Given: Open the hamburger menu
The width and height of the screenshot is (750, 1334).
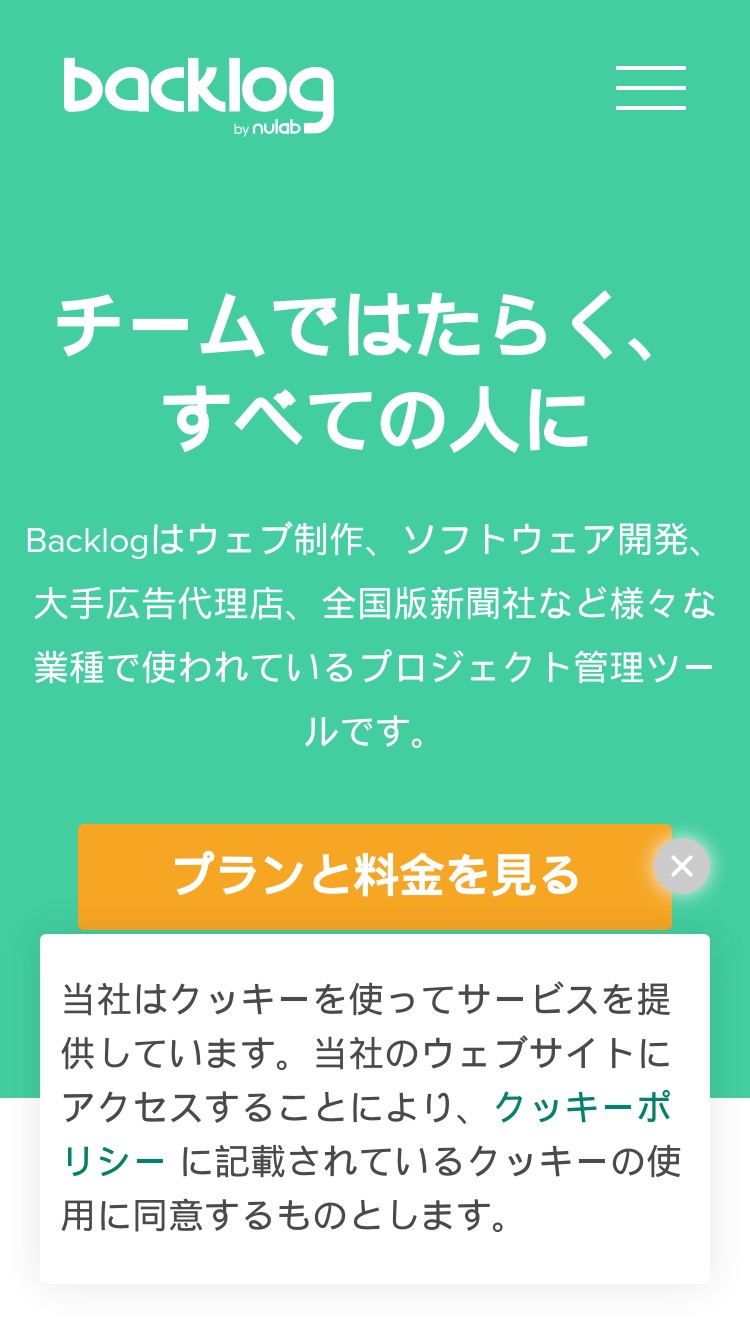Looking at the screenshot, I should (x=651, y=88).
